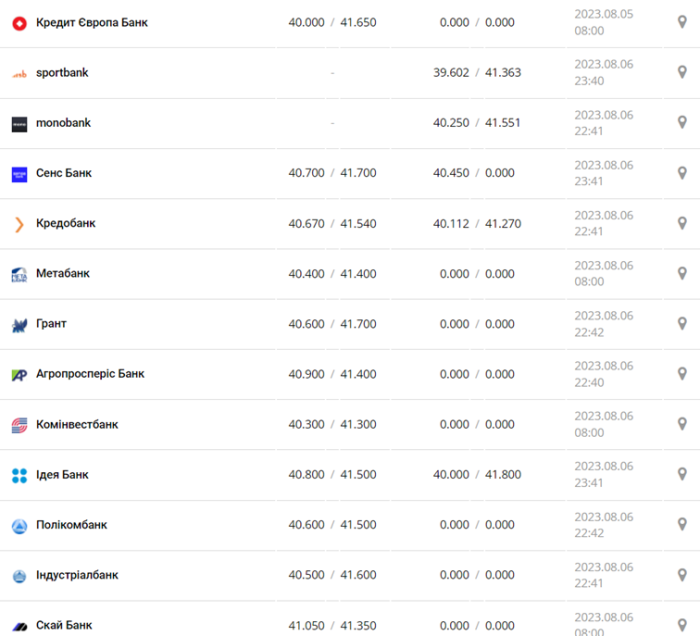Open Агропросперіс Банк page

tap(89, 374)
